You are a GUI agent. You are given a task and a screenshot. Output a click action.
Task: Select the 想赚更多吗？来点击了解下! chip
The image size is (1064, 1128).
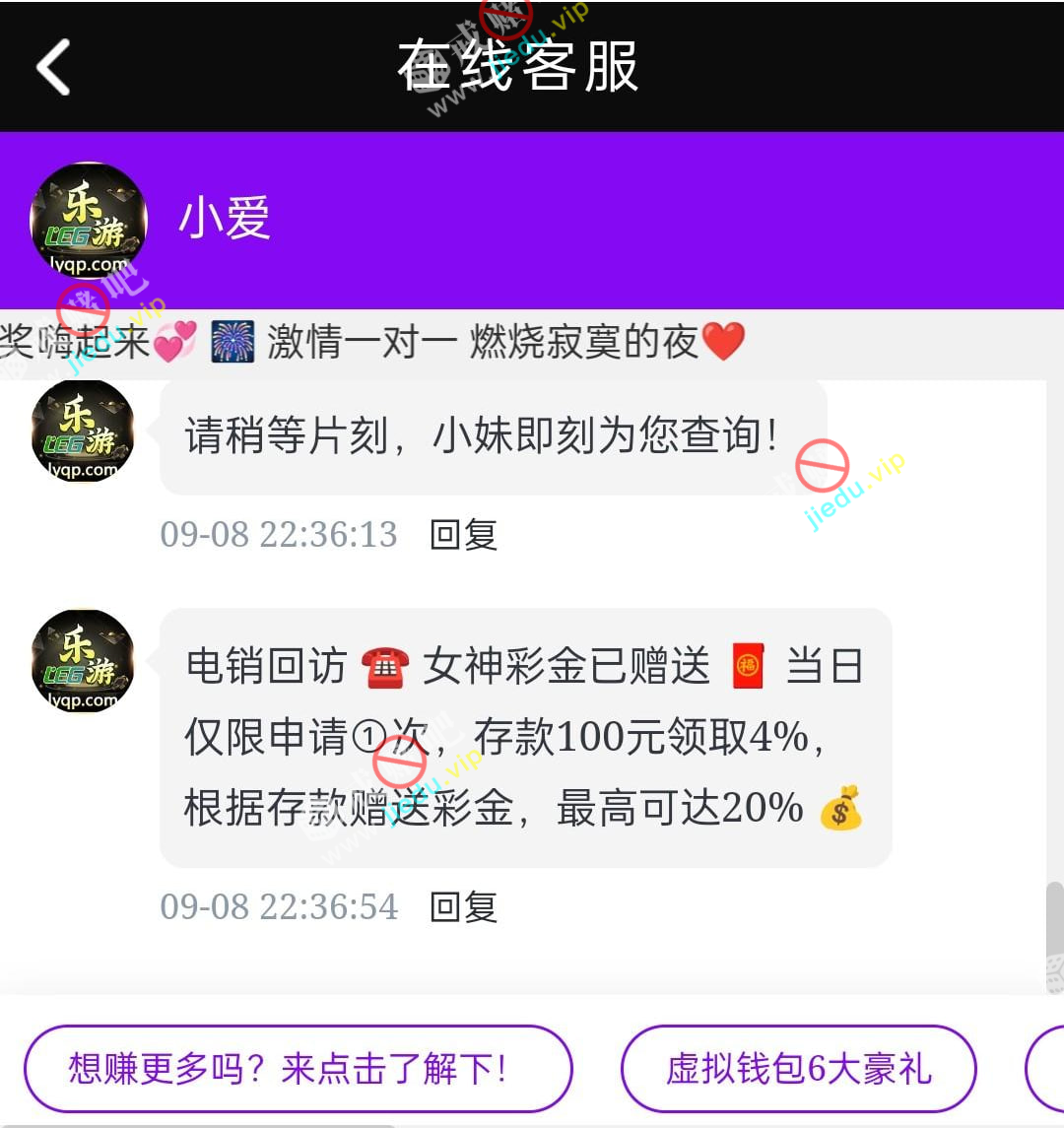298,1069
